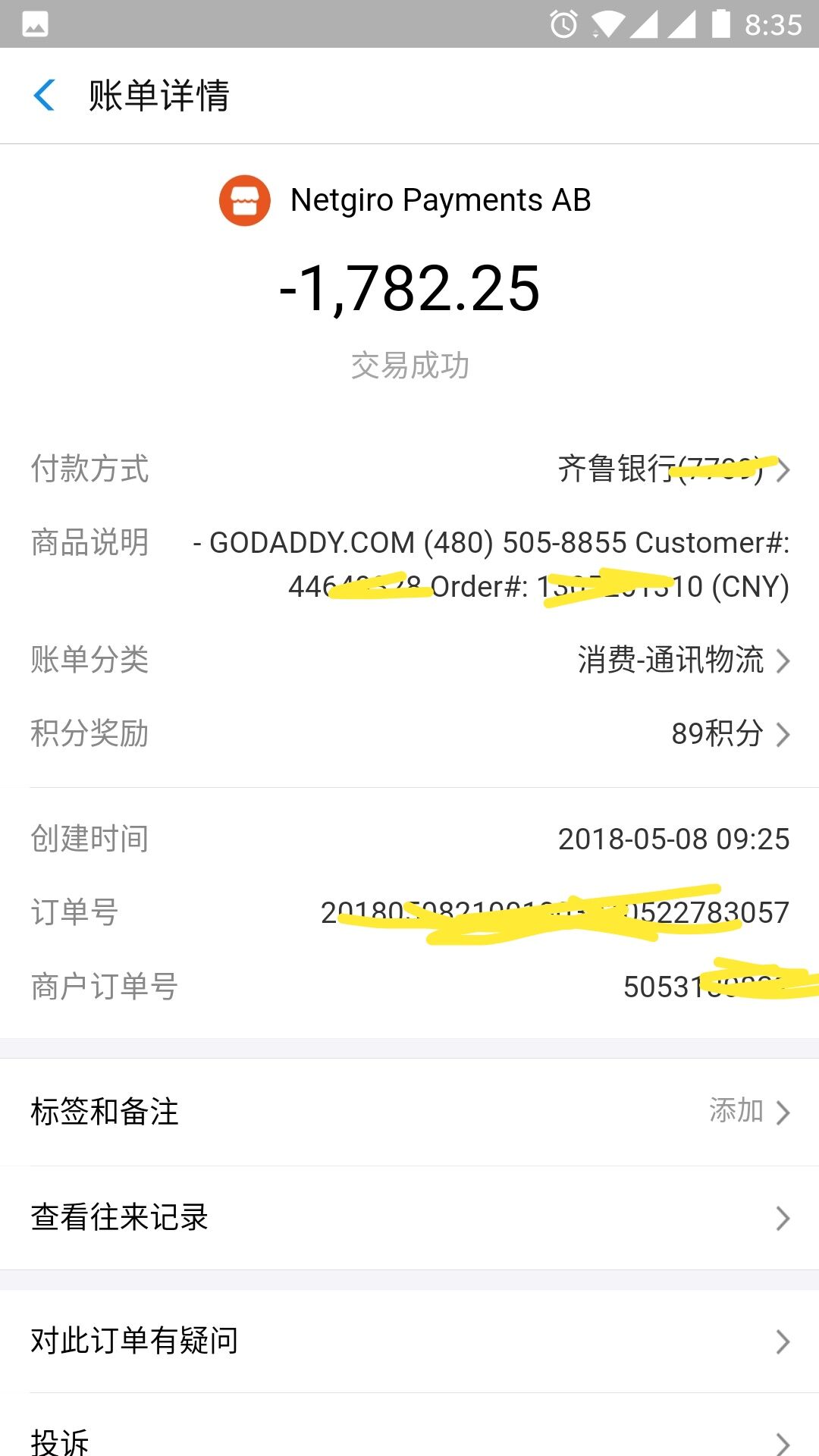Go back from the 账单详情 page
819x1456 pixels.
tap(45, 96)
